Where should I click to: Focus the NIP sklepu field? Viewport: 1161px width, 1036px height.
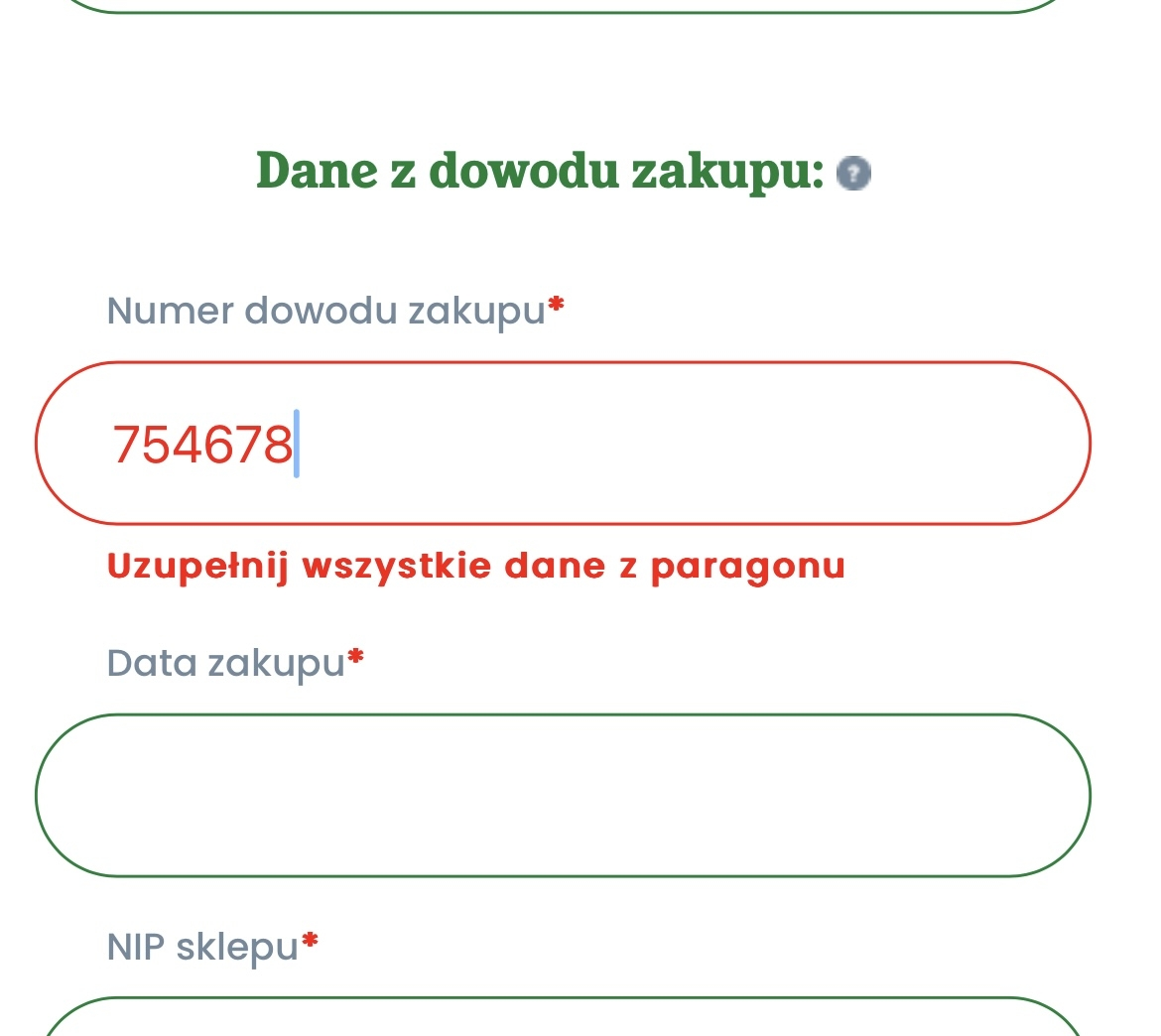point(563,1020)
